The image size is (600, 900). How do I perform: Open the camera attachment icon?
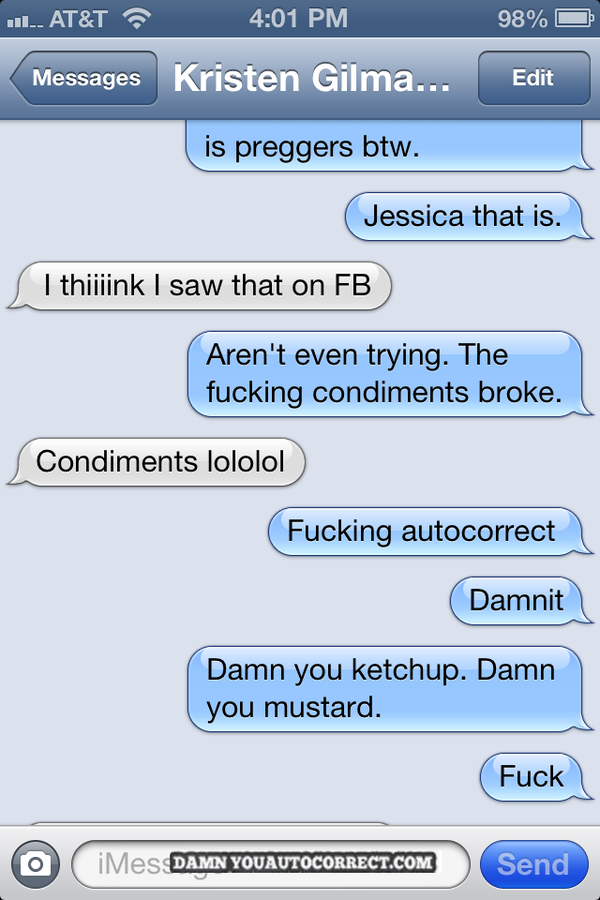coord(35,864)
